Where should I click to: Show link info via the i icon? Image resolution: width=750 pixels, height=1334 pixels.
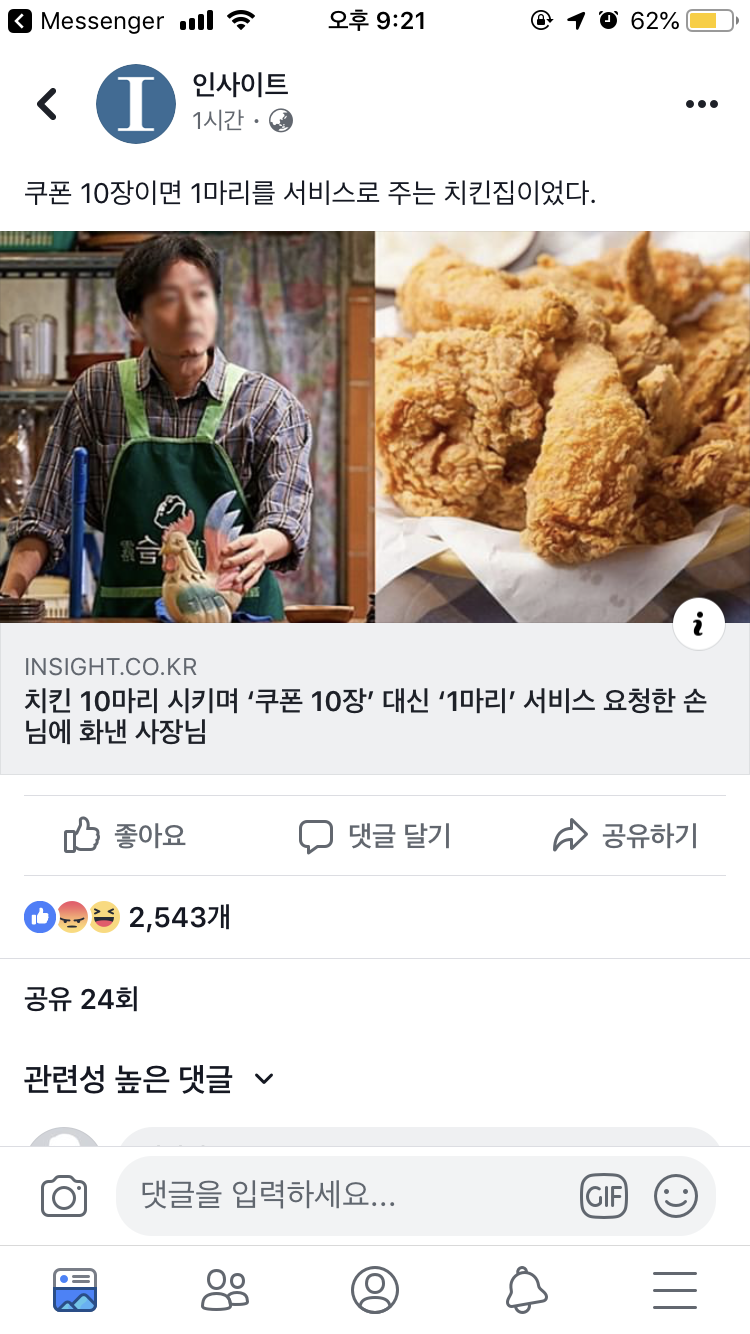click(698, 625)
